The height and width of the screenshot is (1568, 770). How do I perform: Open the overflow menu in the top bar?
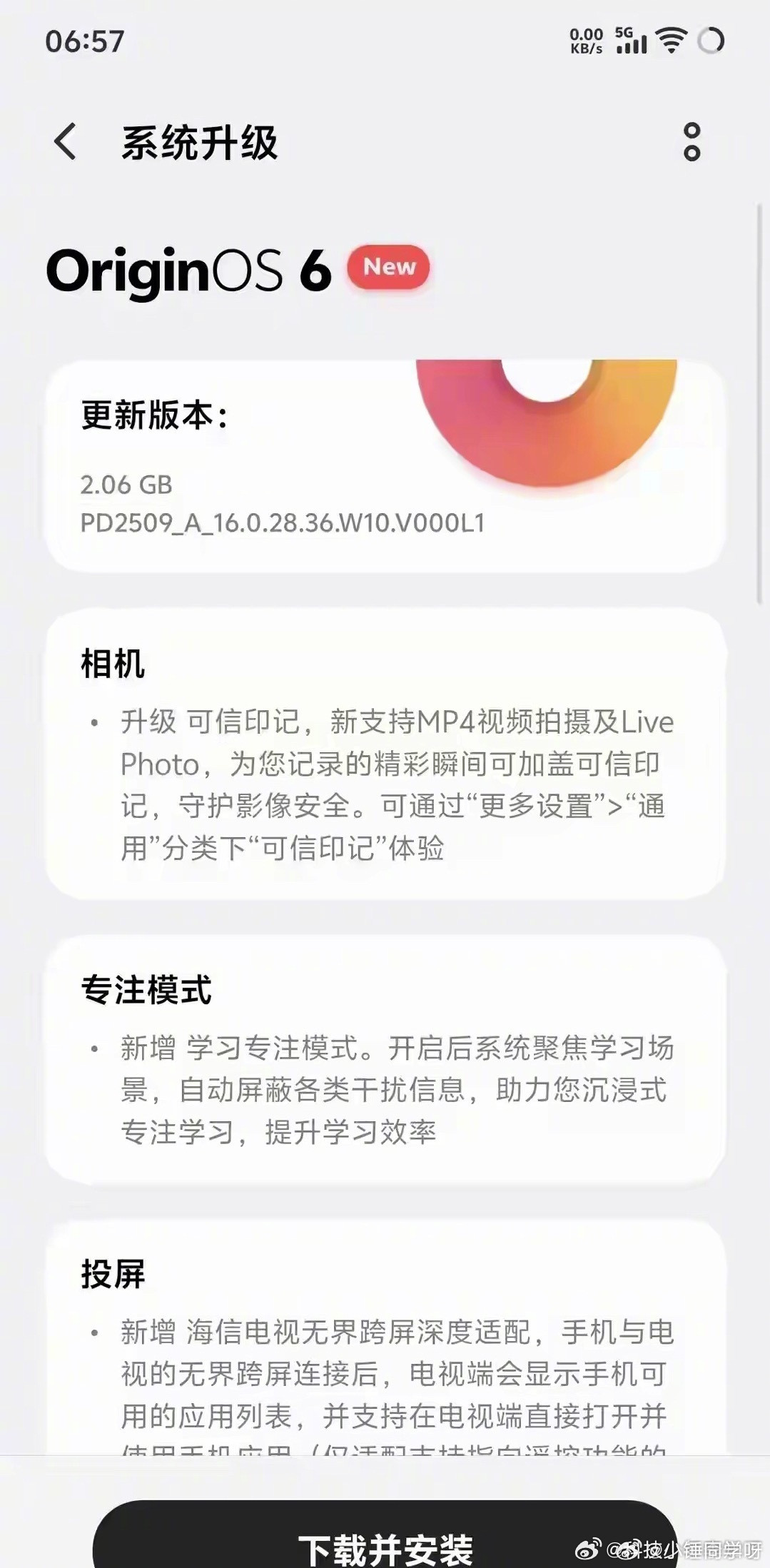pyautogui.click(x=692, y=141)
